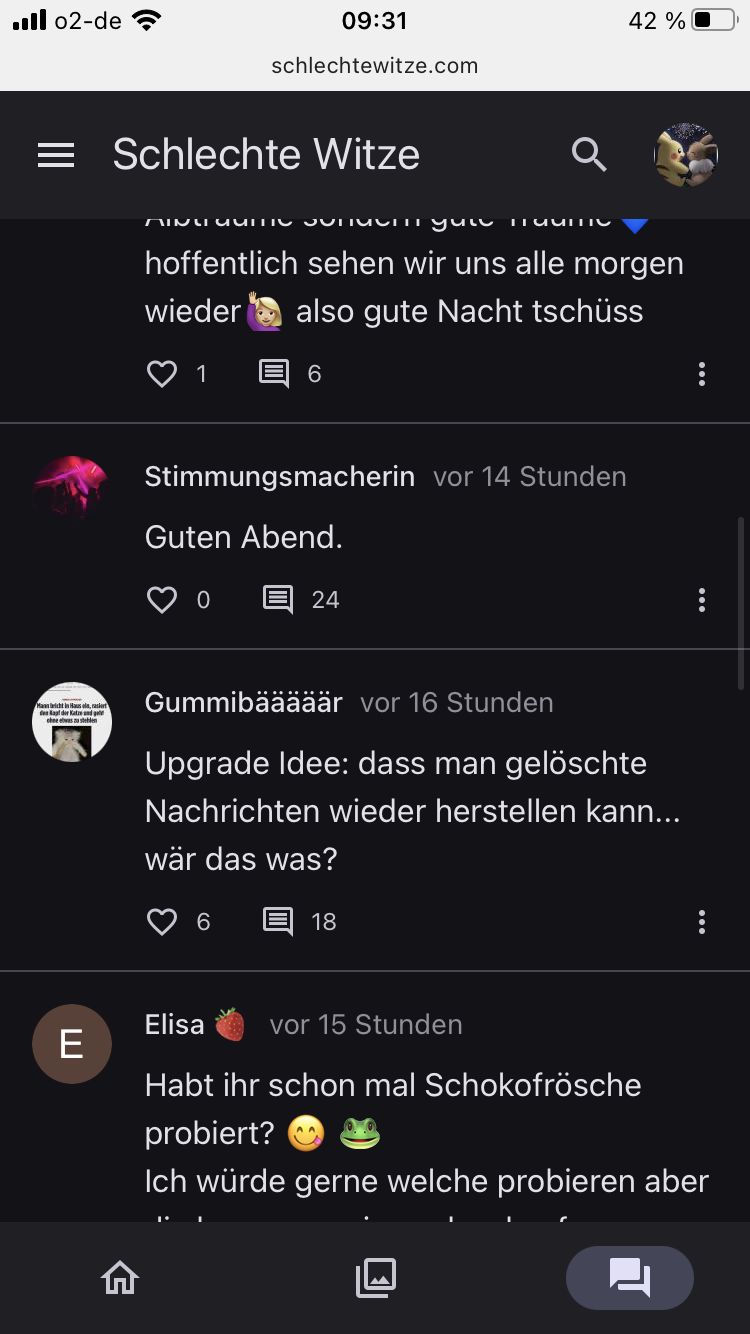The height and width of the screenshot is (1334, 750).
Task: Open the search function
Action: (x=589, y=155)
